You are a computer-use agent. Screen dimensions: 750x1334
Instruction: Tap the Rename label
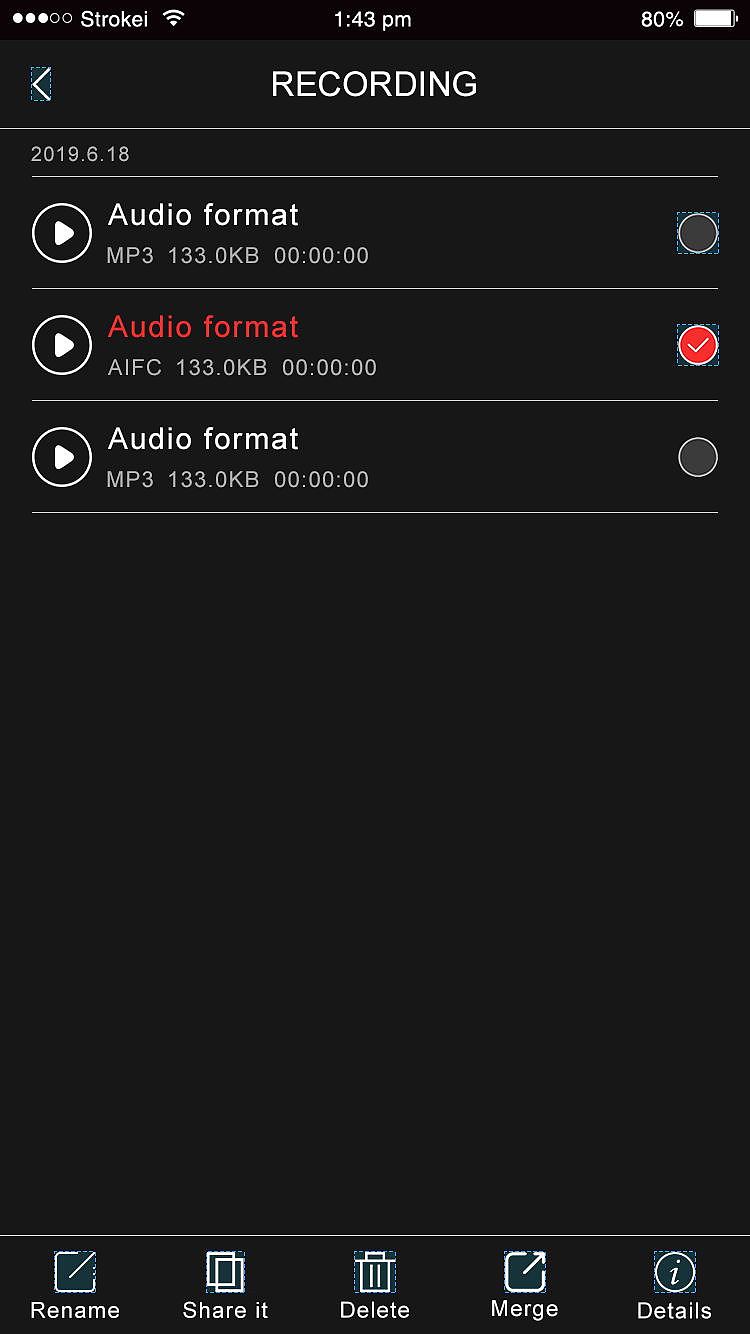click(x=75, y=1310)
